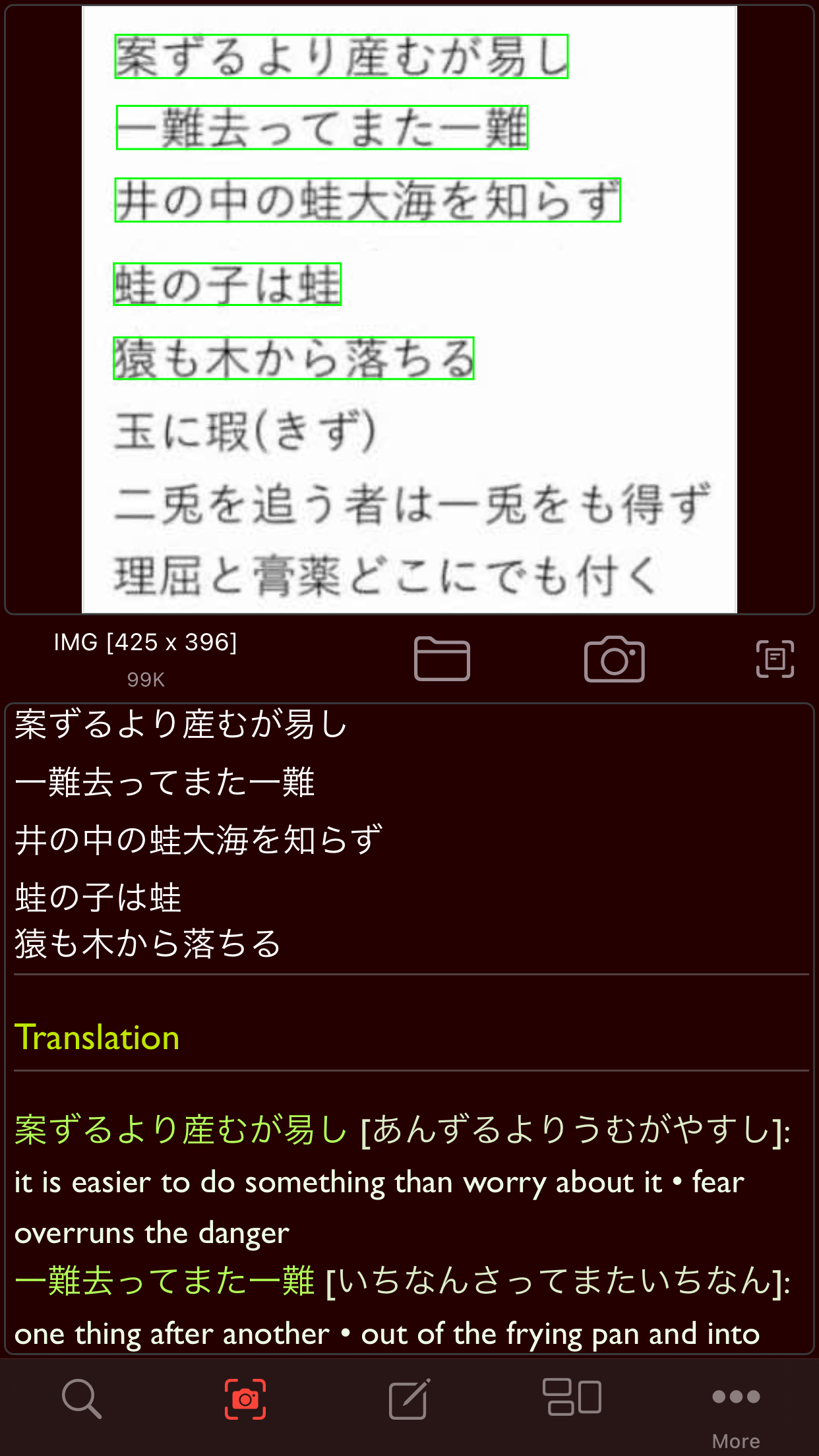
Task: Select the boxed line 猿も木から落ちる
Action: coord(293,358)
